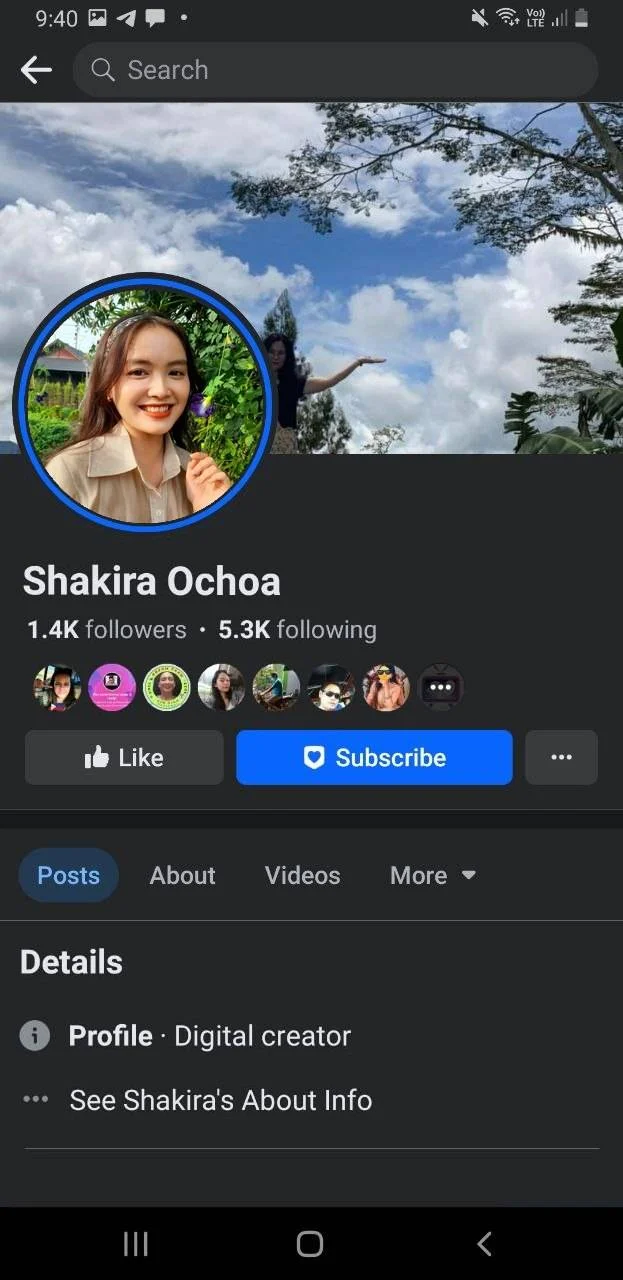
Task: Switch to the Videos tab
Action: pyautogui.click(x=302, y=875)
